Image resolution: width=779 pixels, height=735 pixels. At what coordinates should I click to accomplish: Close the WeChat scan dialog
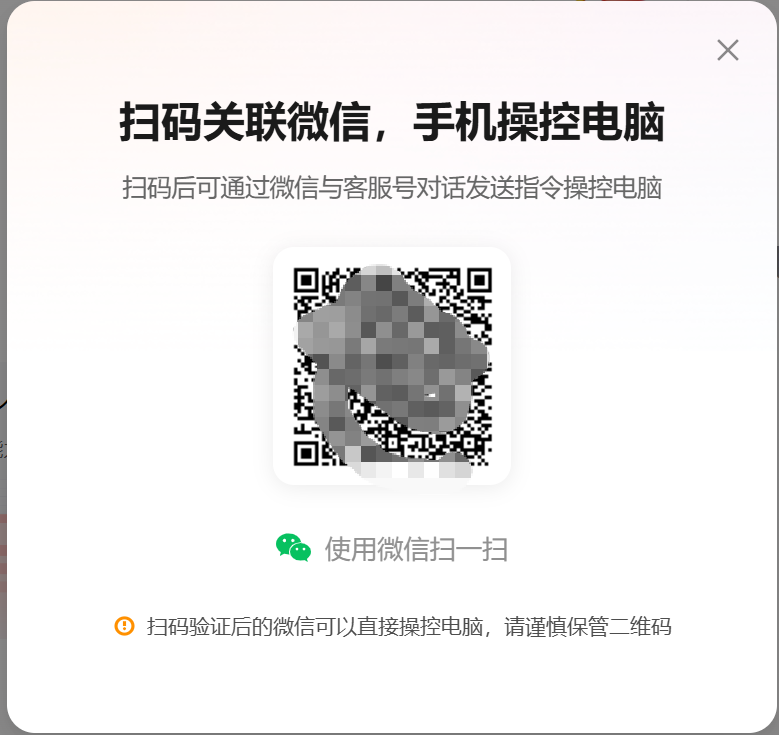[727, 50]
